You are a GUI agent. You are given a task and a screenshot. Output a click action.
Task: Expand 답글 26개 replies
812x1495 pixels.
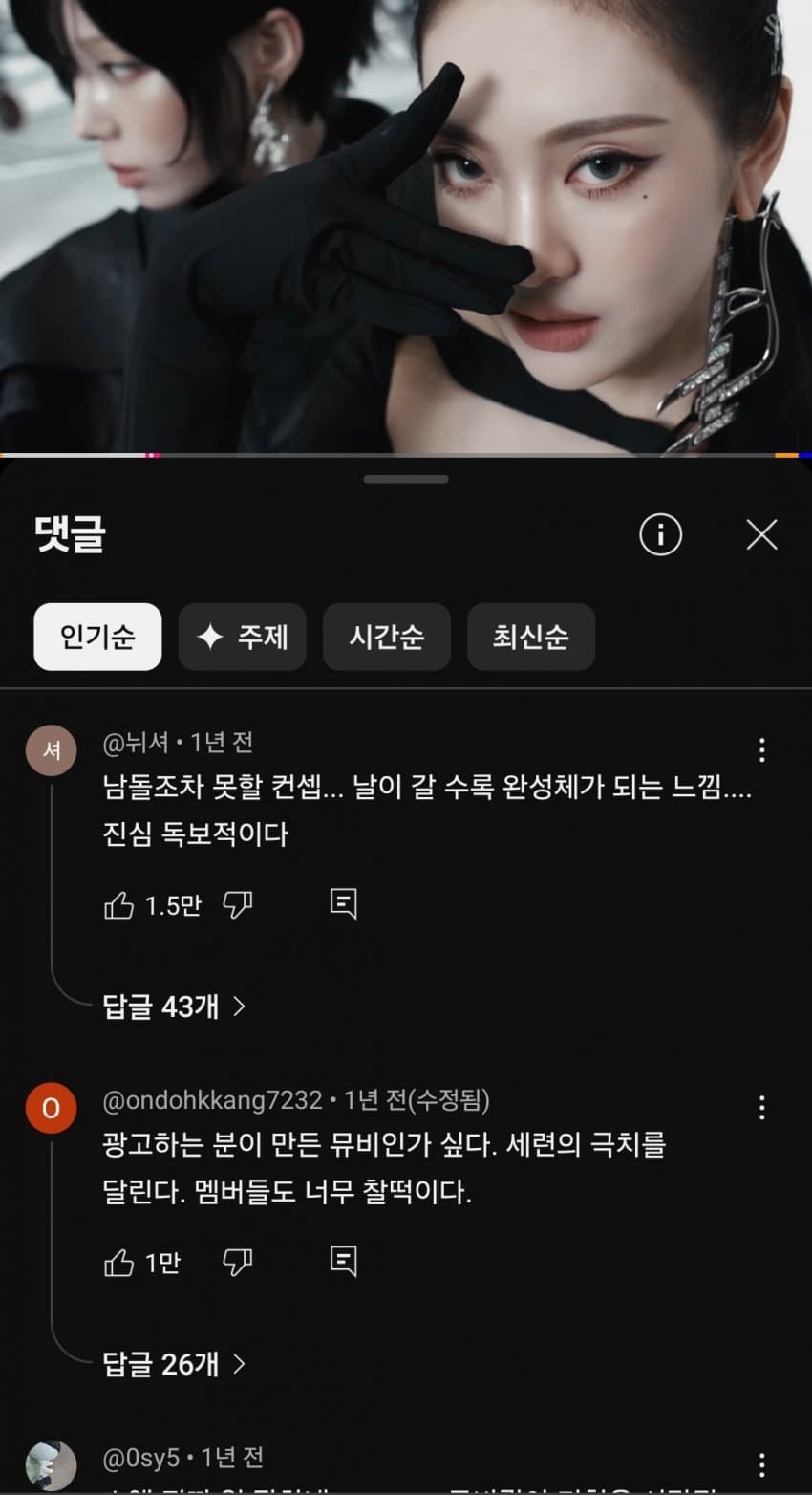click(174, 1364)
